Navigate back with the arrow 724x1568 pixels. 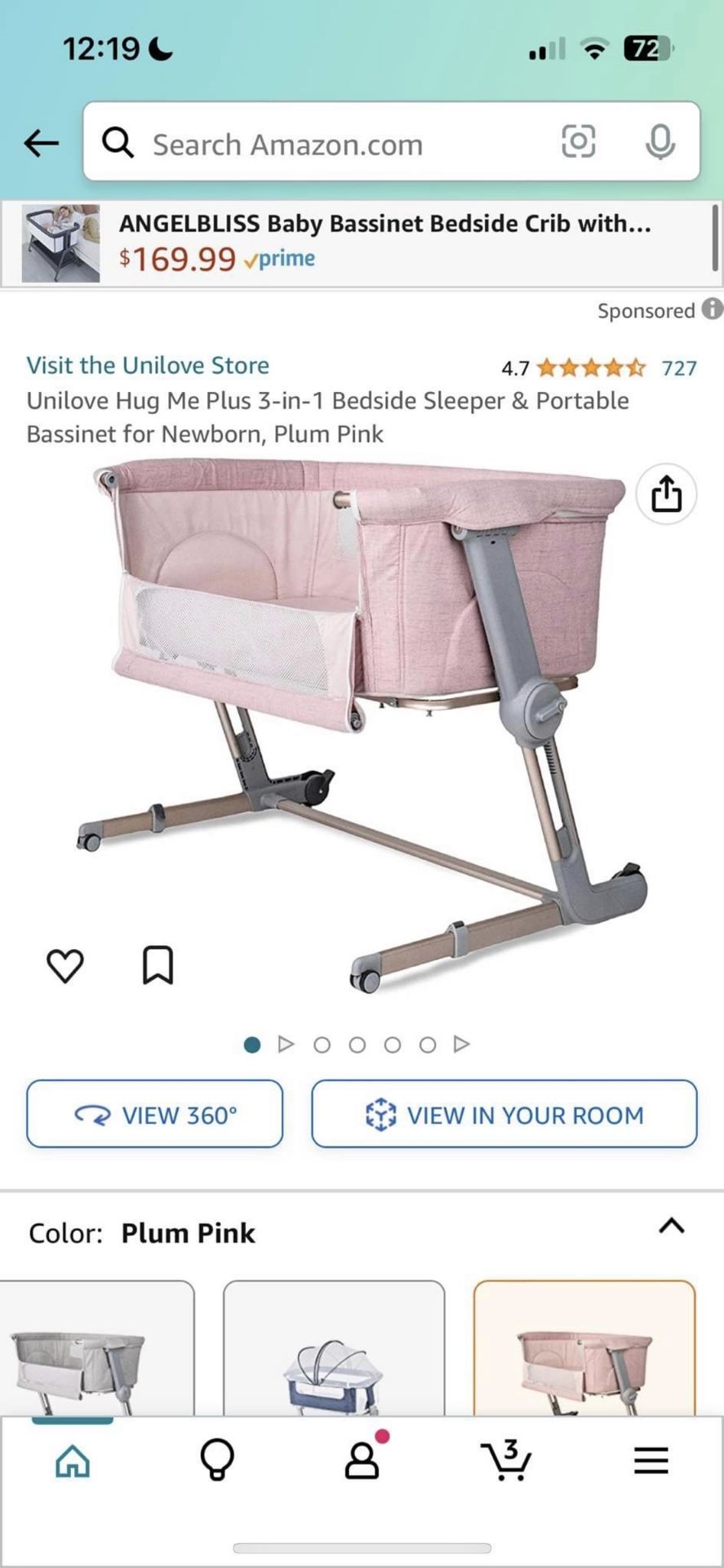coord(39,142)
